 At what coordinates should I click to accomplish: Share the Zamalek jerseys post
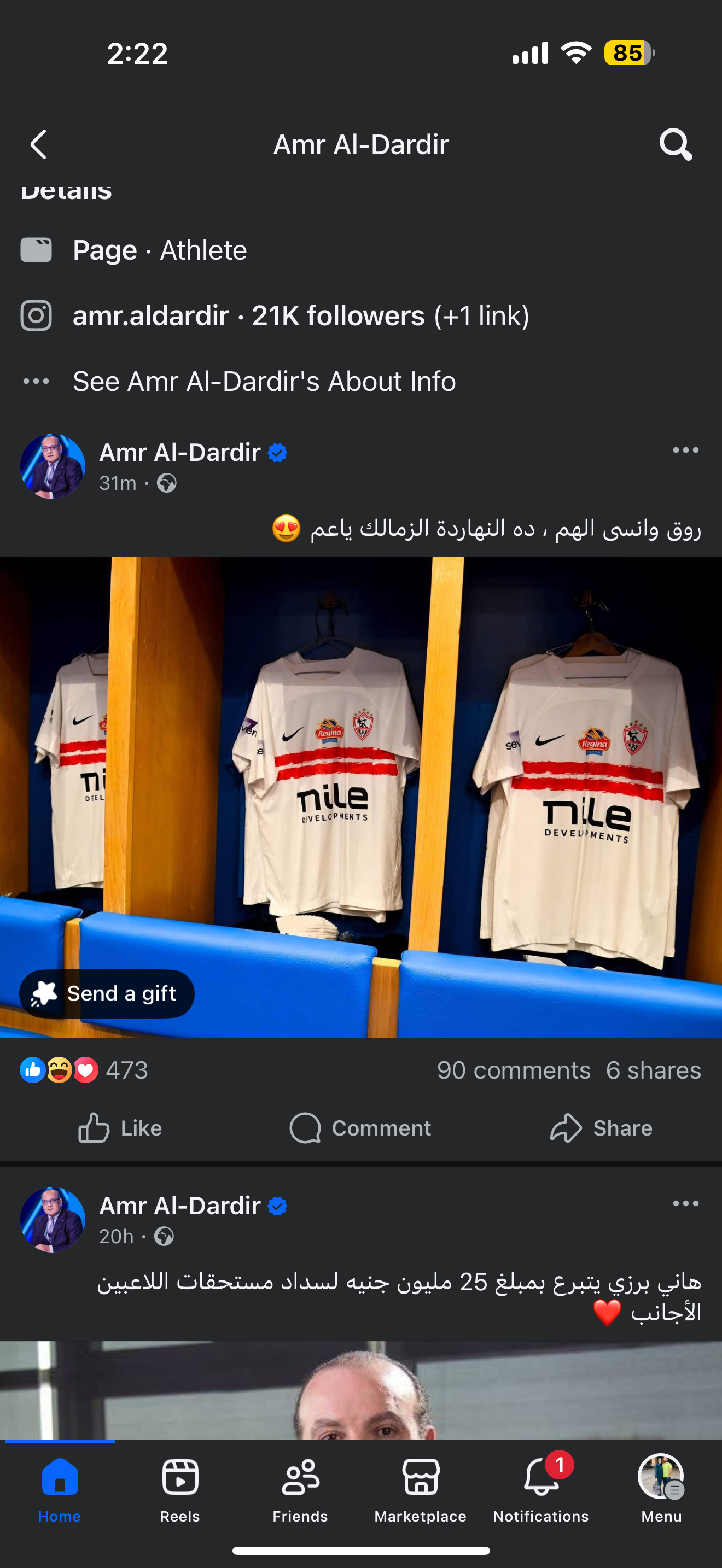pos(601,1128)
